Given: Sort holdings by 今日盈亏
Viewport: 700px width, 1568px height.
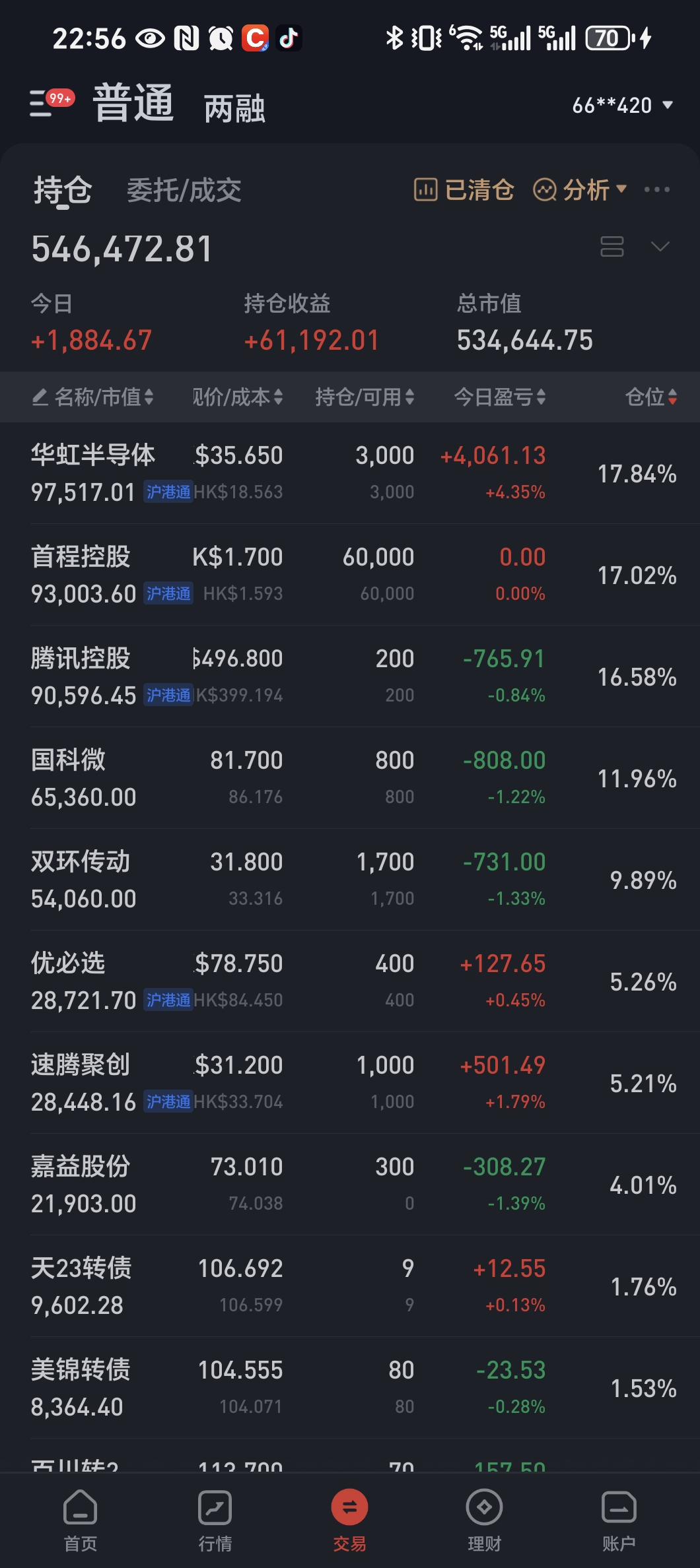Looking at the screenshot, I should (x=499, y=397).
